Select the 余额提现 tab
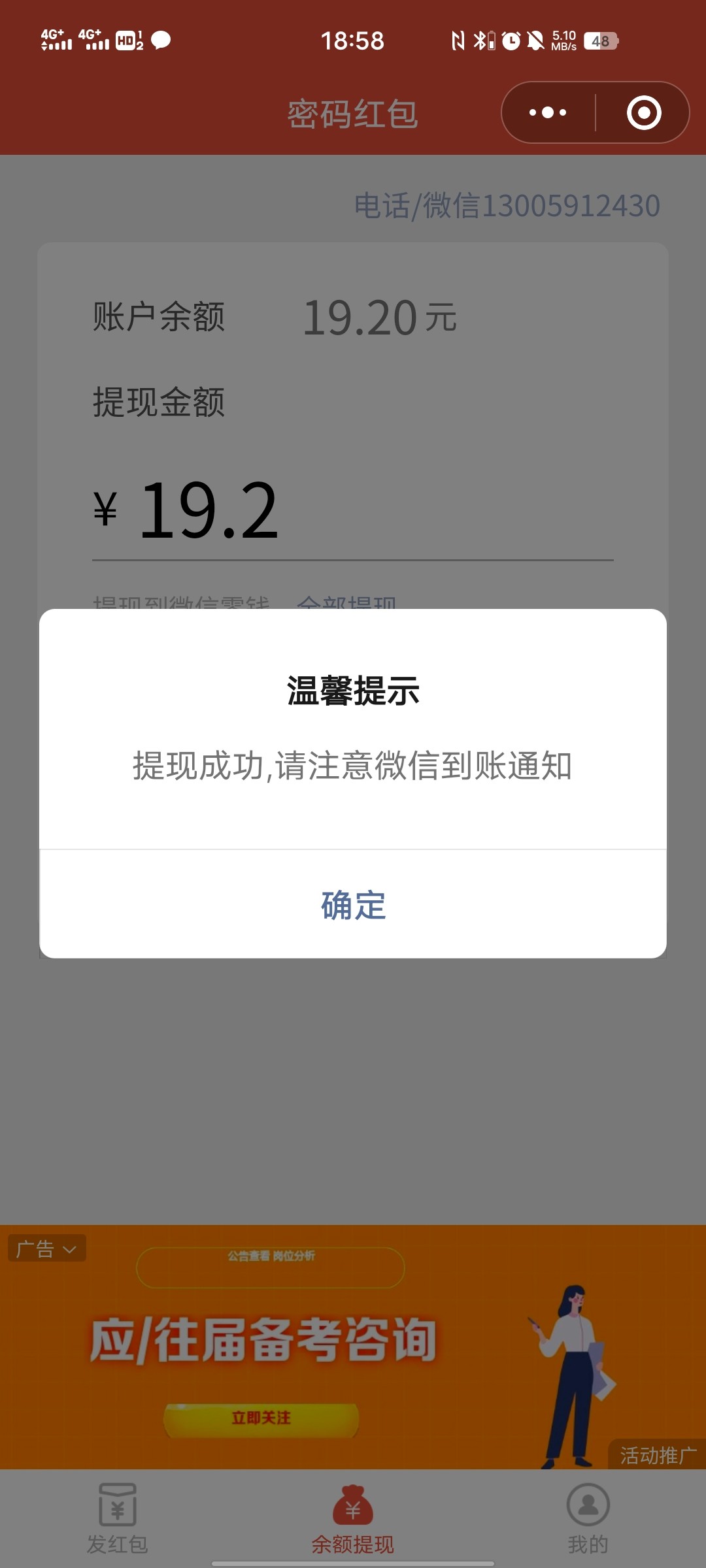The height and width of the screenshot is (1568, 706). pos(353,1519)
